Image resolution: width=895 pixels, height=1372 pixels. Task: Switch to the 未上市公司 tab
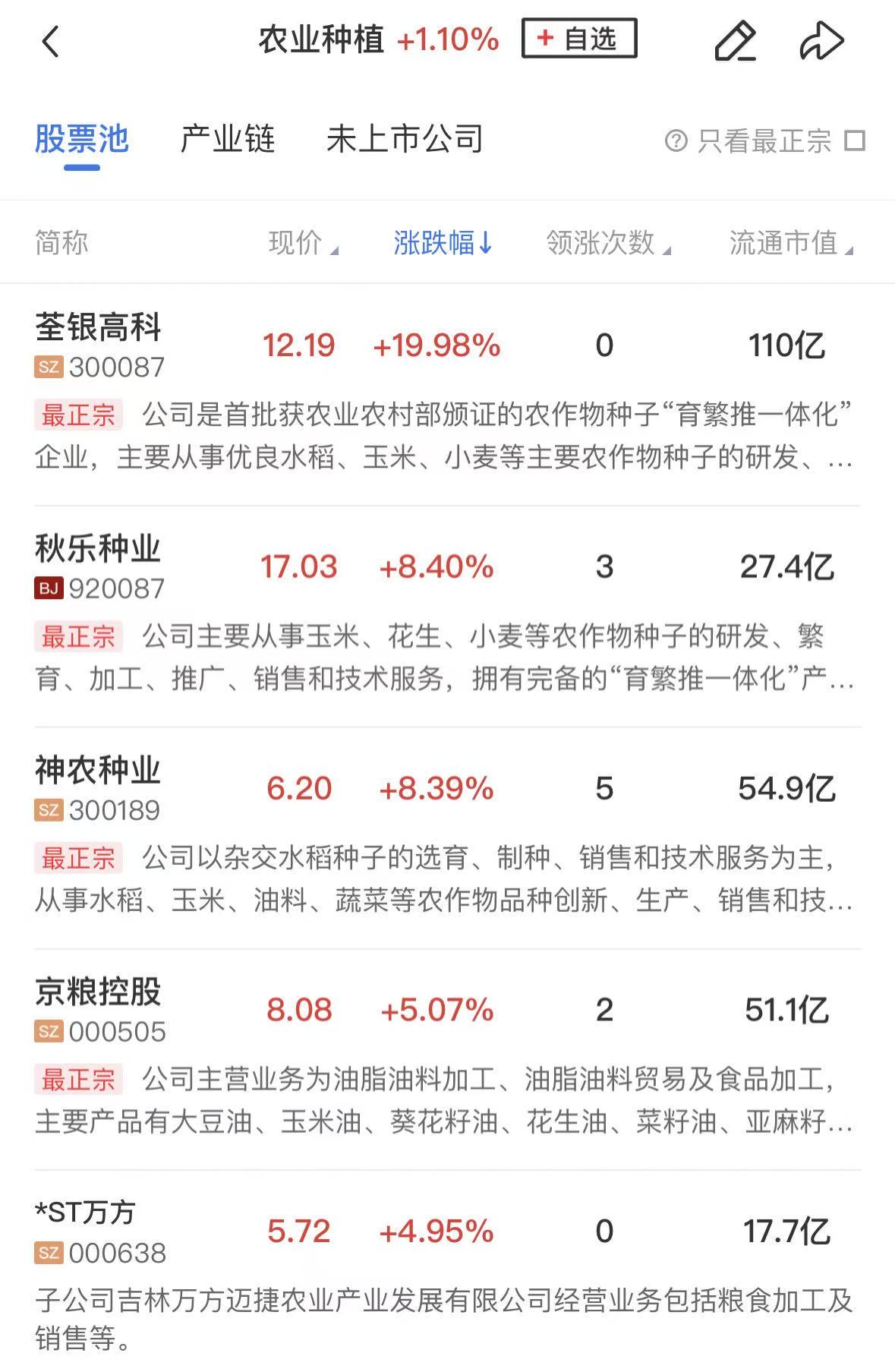click(405, 140)
